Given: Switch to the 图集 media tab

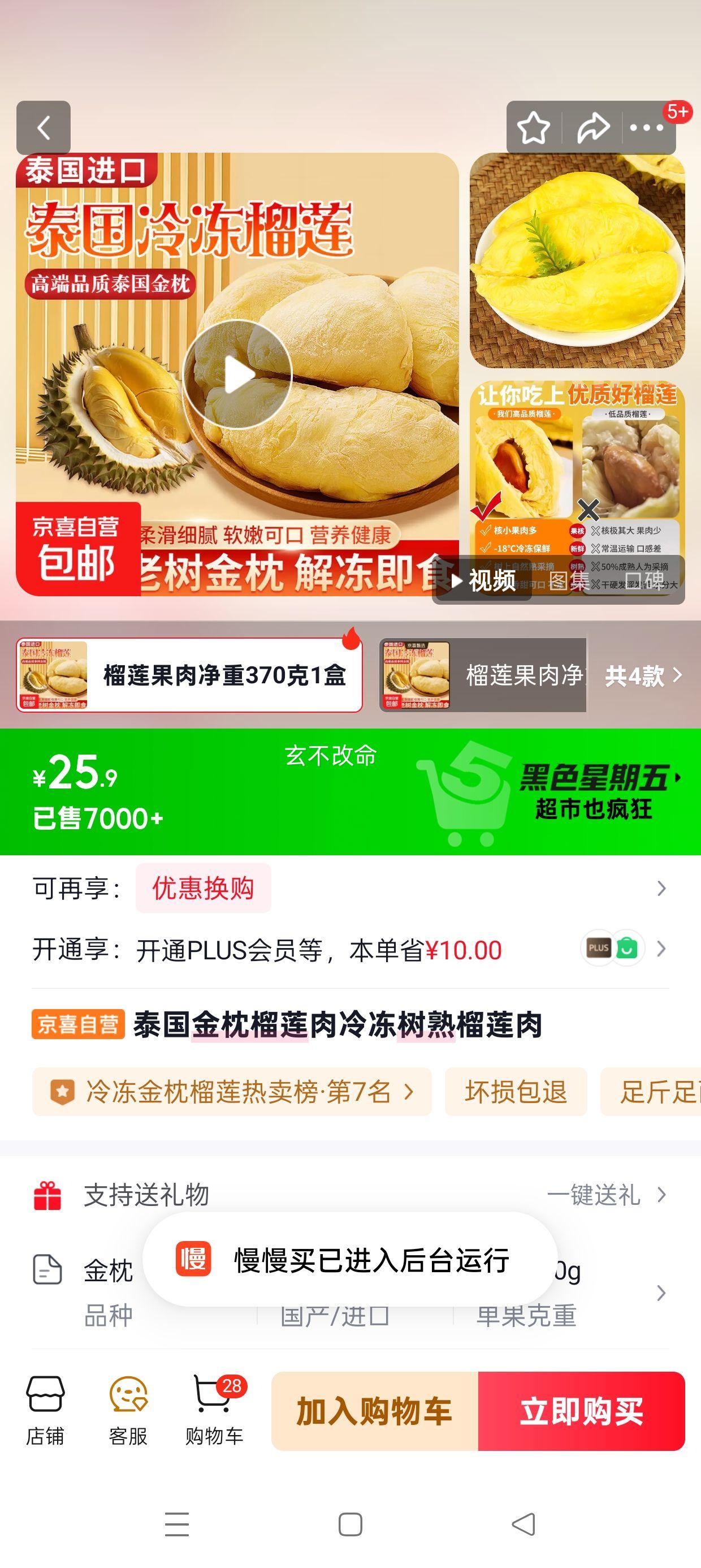Looking at the screenshot, I should click(x=572, y=582).
